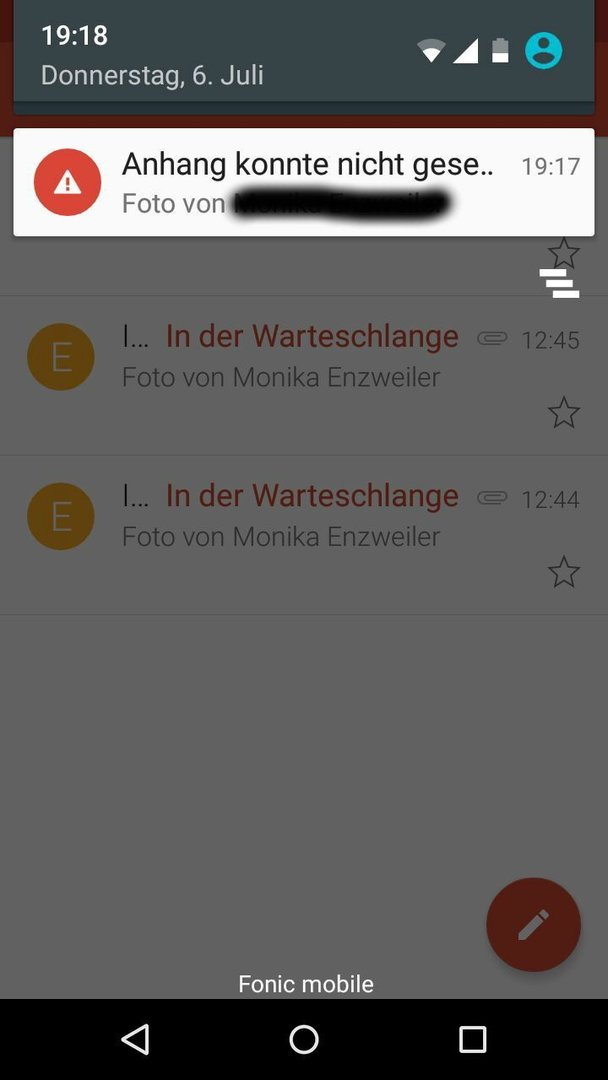Open the user profile icon in header
Screen dimensions: 608x1080
pos(543,51)
